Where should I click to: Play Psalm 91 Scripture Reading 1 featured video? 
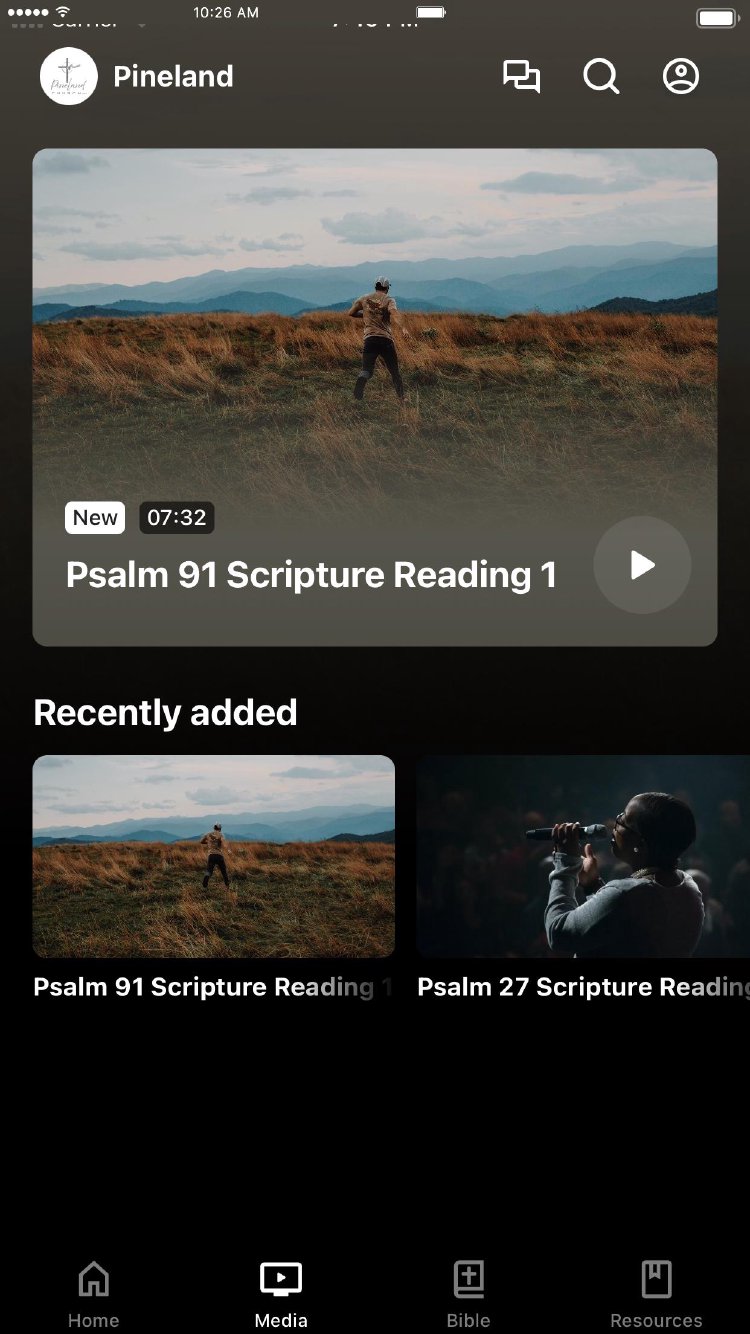(642, 565)
